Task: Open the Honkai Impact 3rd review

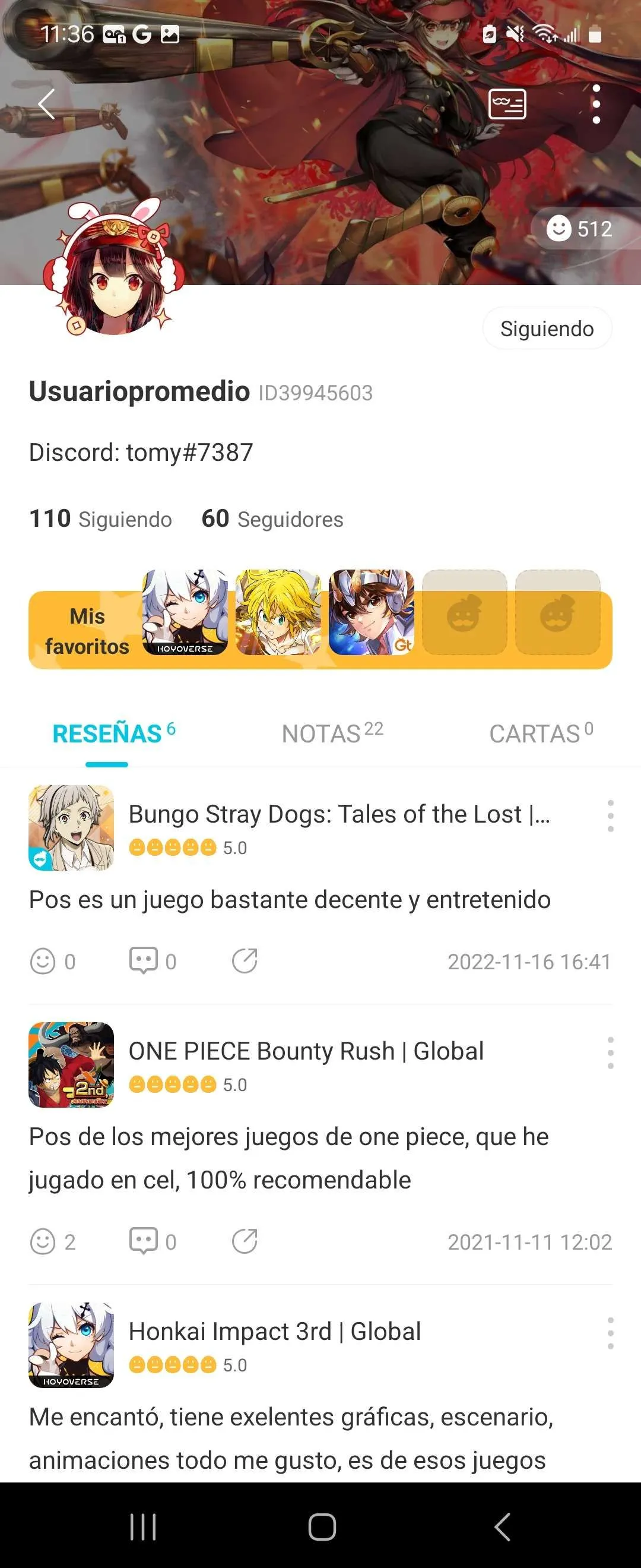Action: [275, 1332]
